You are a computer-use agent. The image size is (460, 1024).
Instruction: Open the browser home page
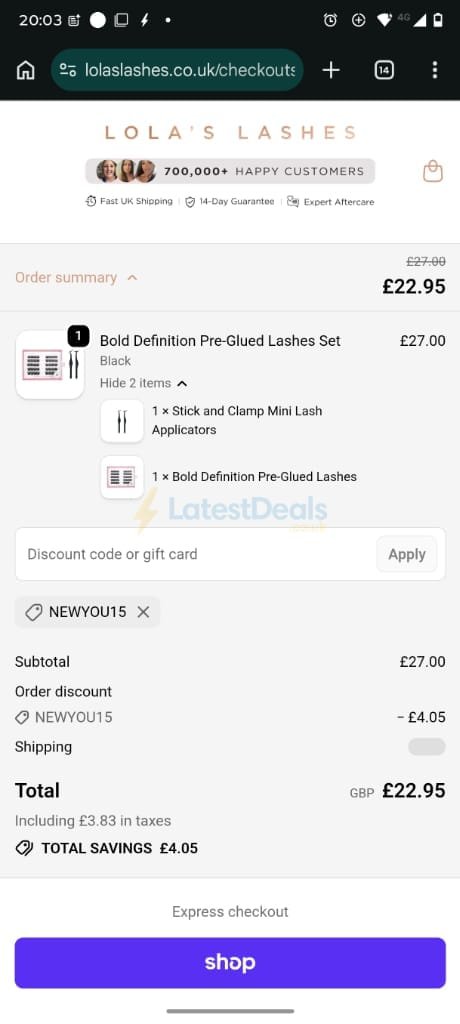[25, 70]
